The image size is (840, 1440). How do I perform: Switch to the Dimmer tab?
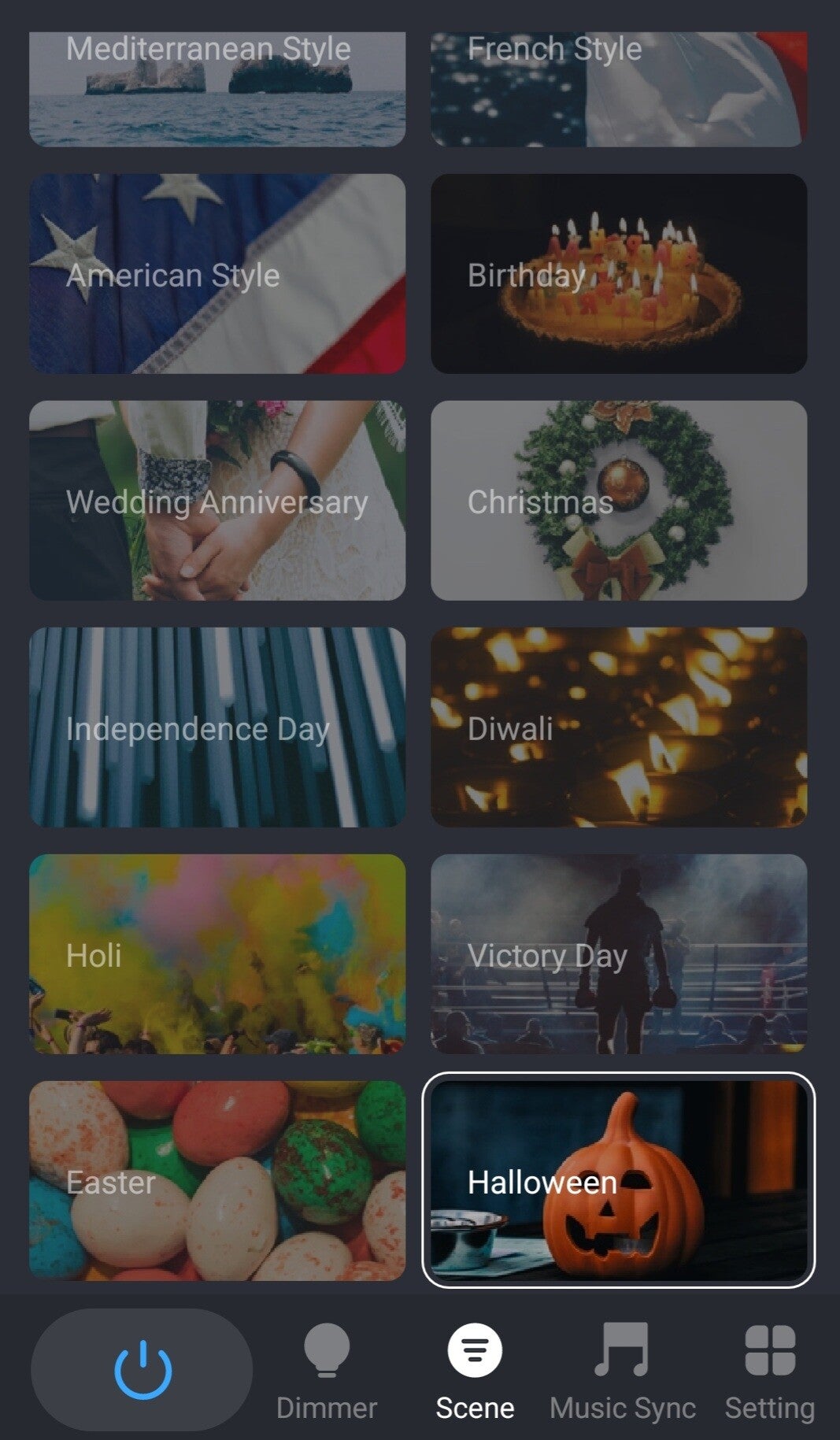[x=326, y=1370]
